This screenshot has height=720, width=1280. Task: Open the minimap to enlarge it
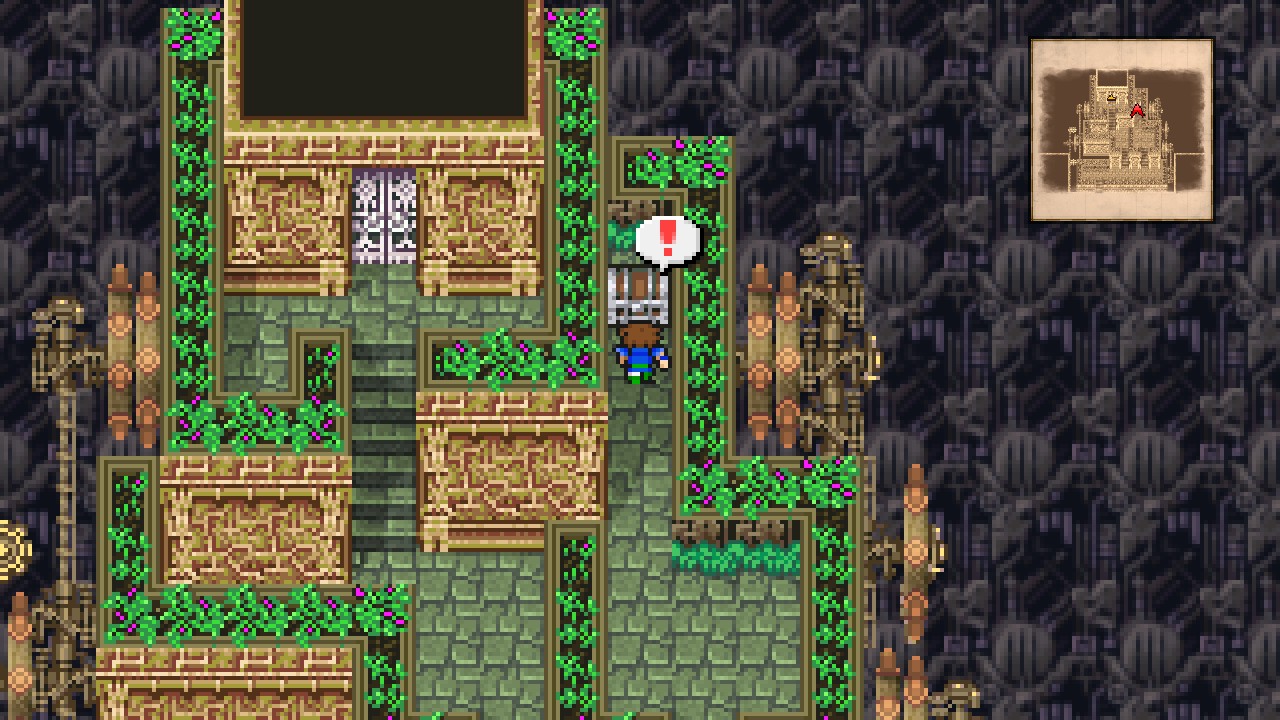[x=1122, y=130]
